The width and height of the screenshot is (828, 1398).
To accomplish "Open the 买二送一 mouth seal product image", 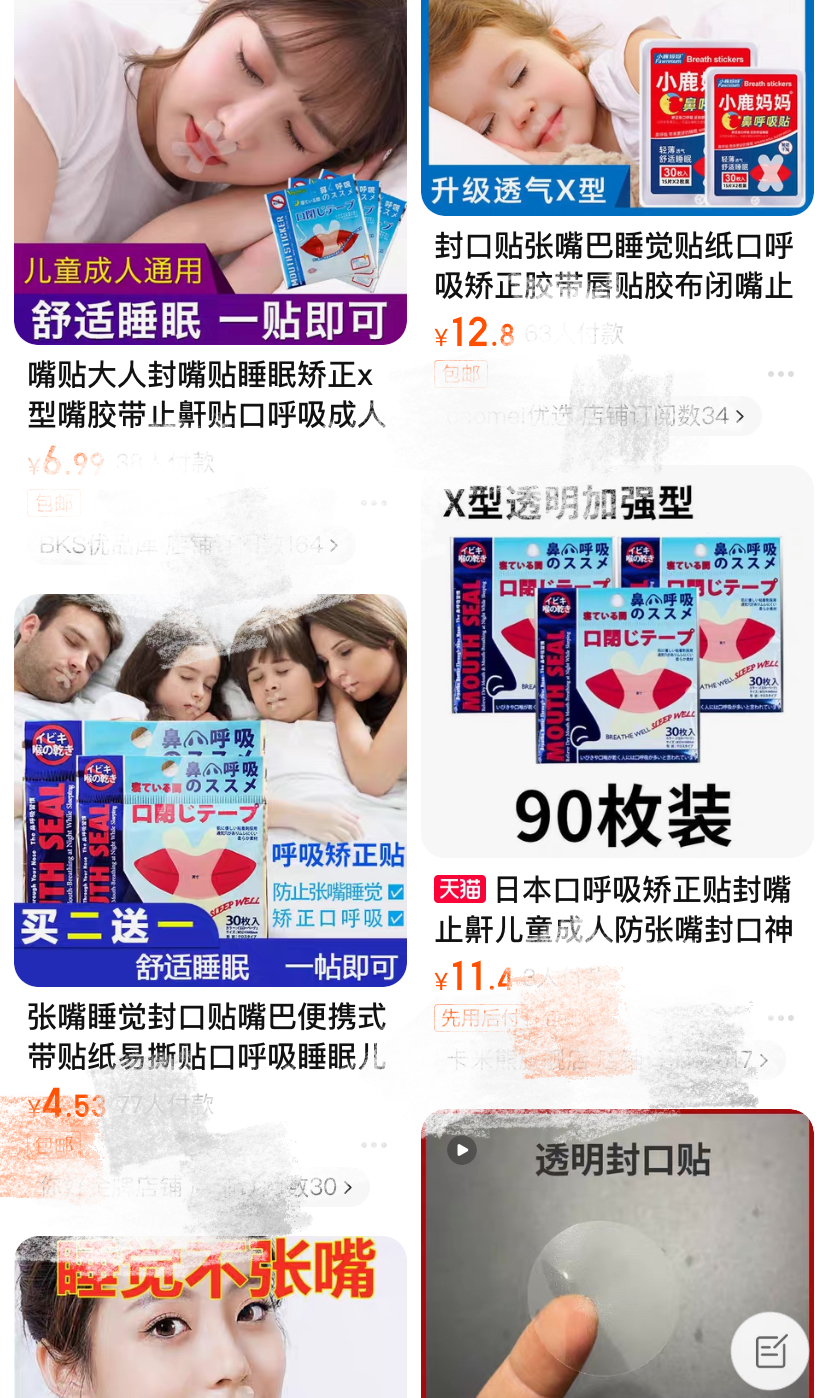I will (x=210, y=790).
